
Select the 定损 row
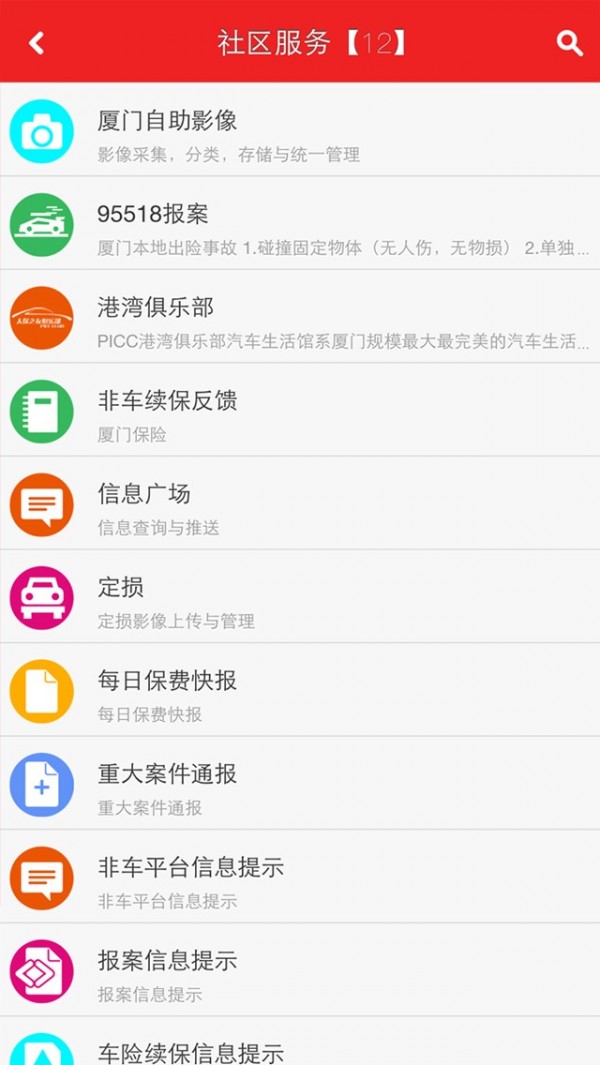point(300,598)
